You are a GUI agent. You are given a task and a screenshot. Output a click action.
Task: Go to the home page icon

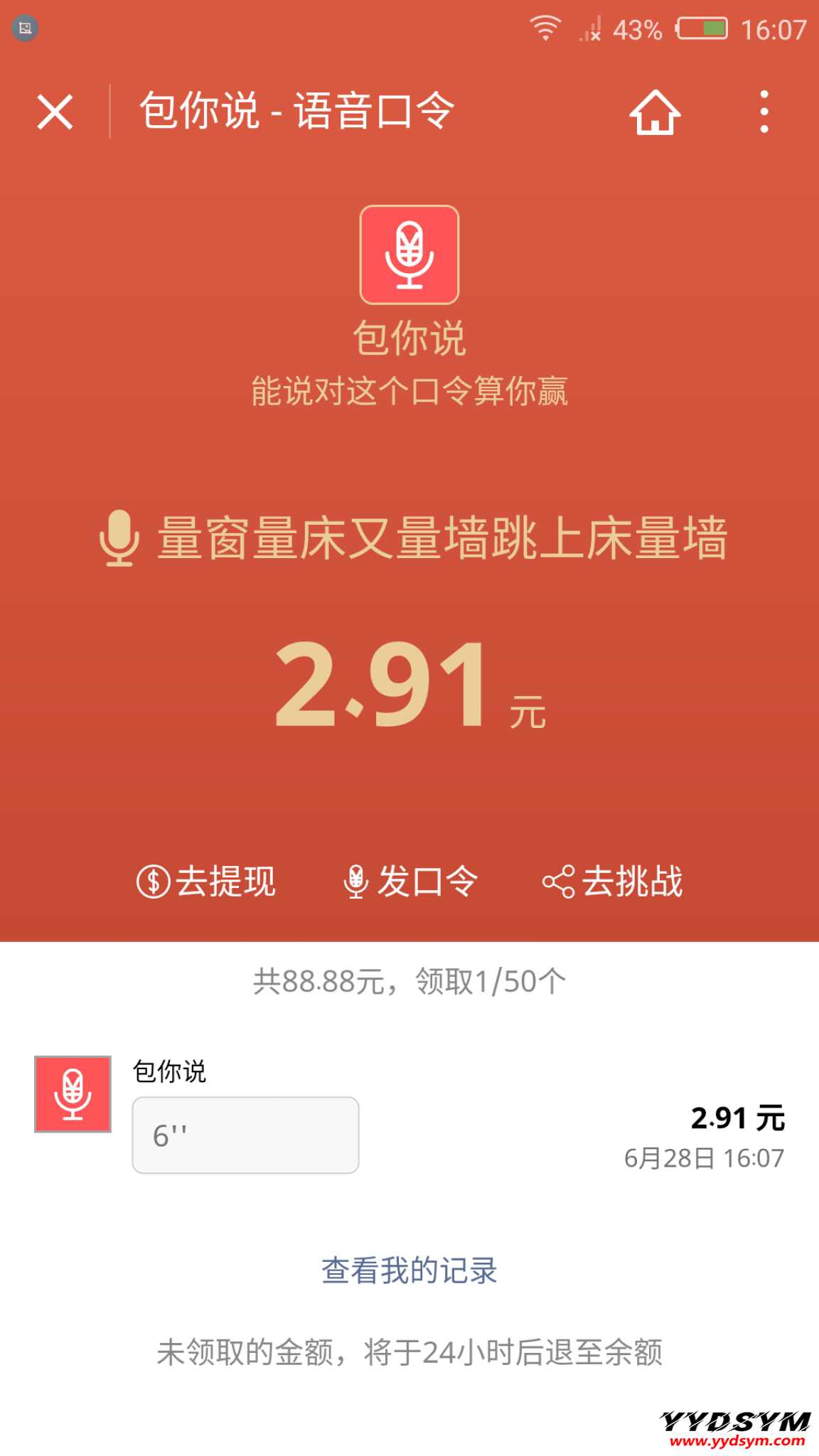655,112
